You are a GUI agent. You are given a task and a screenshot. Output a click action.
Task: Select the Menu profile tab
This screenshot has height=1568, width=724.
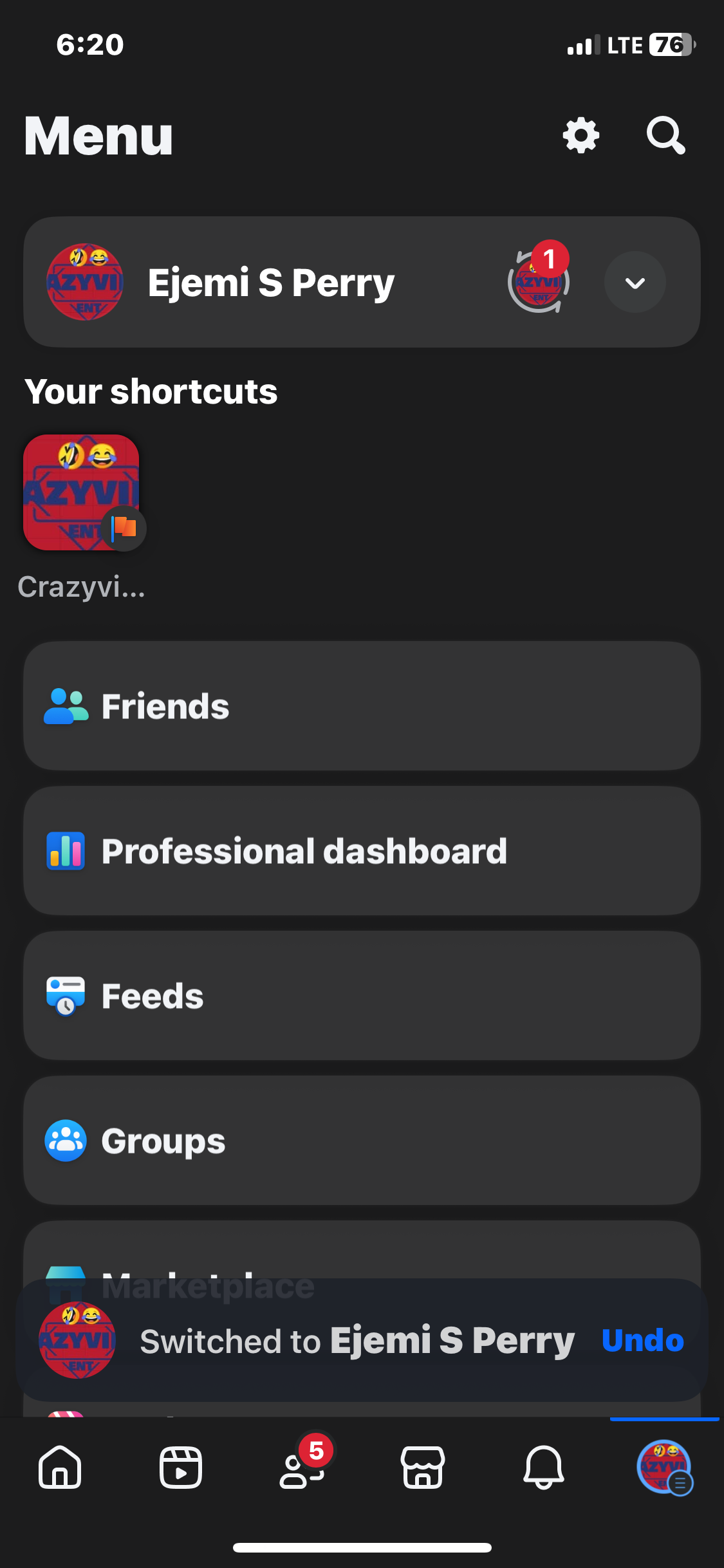(x=665, y=1467)
